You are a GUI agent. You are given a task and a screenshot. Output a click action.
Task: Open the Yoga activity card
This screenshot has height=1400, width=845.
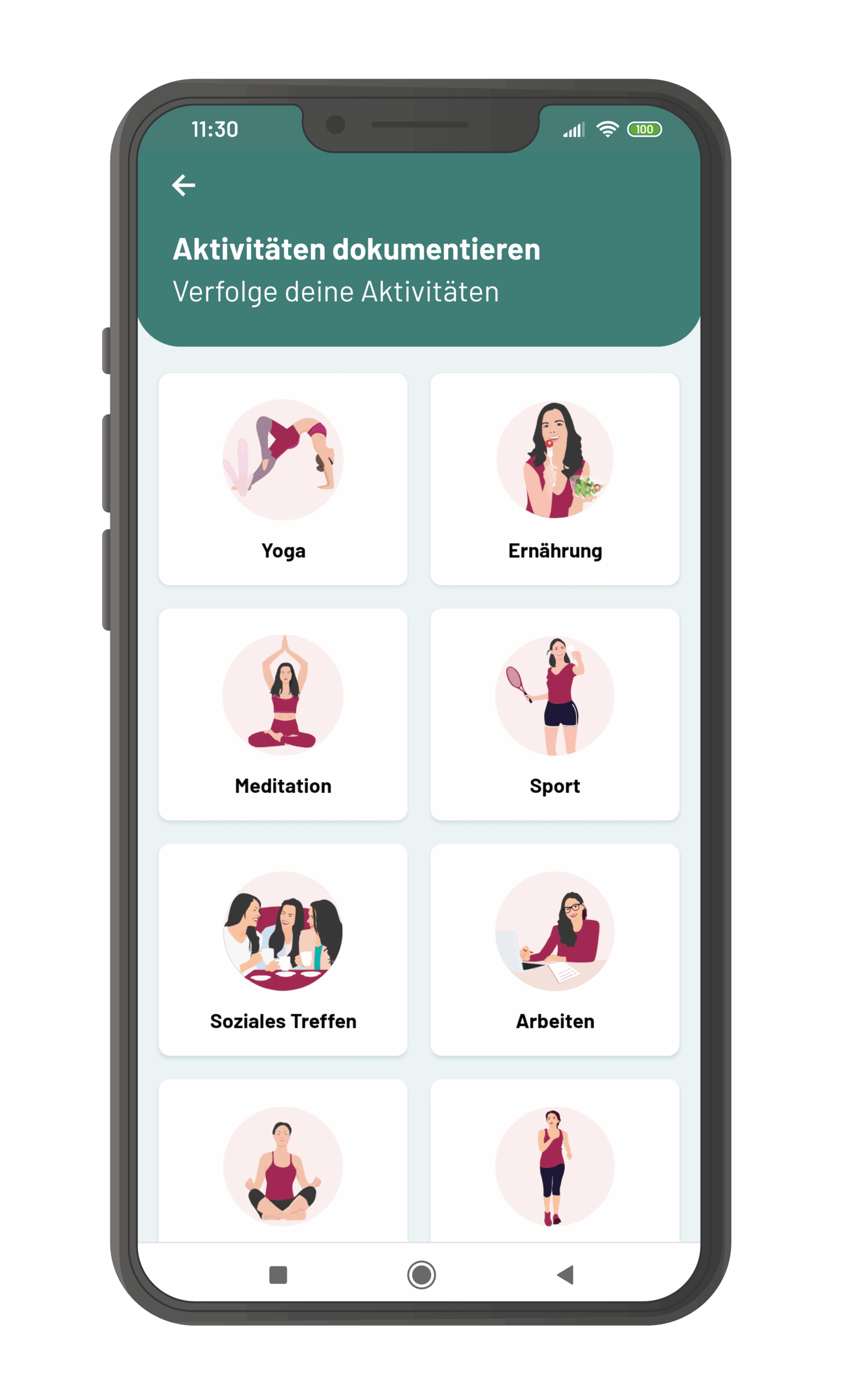[283, 479]
